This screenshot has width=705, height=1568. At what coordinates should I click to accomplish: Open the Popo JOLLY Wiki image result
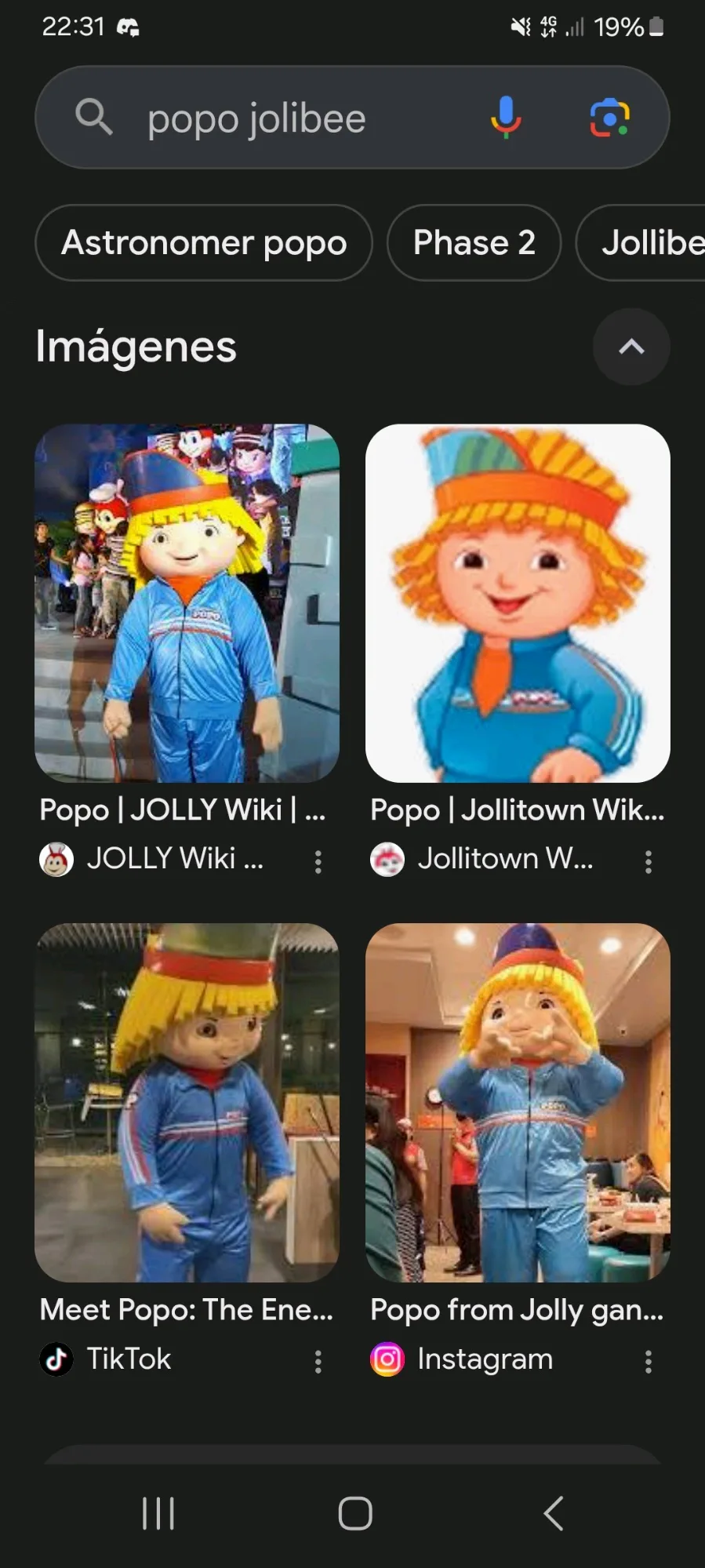187,603
